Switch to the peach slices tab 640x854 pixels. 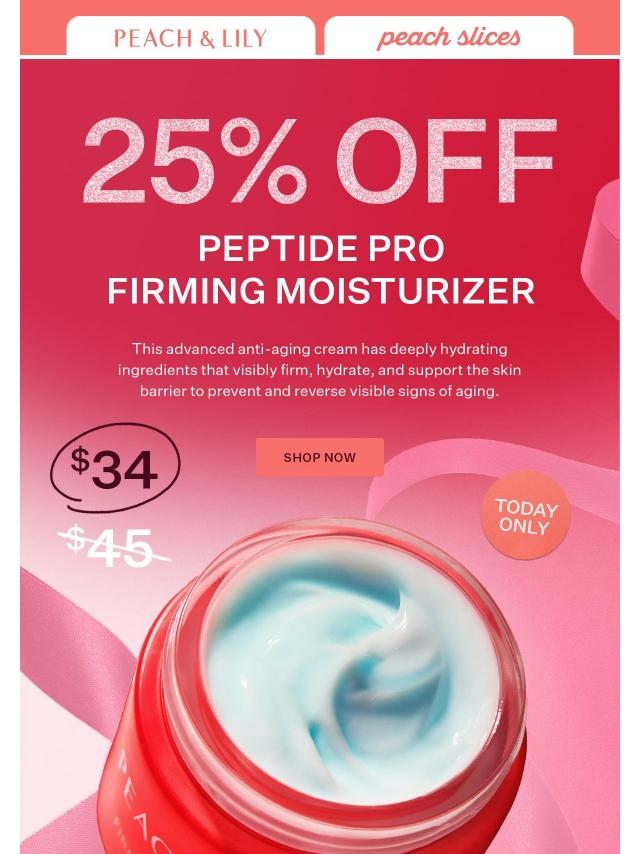click(x=449, y=36)
